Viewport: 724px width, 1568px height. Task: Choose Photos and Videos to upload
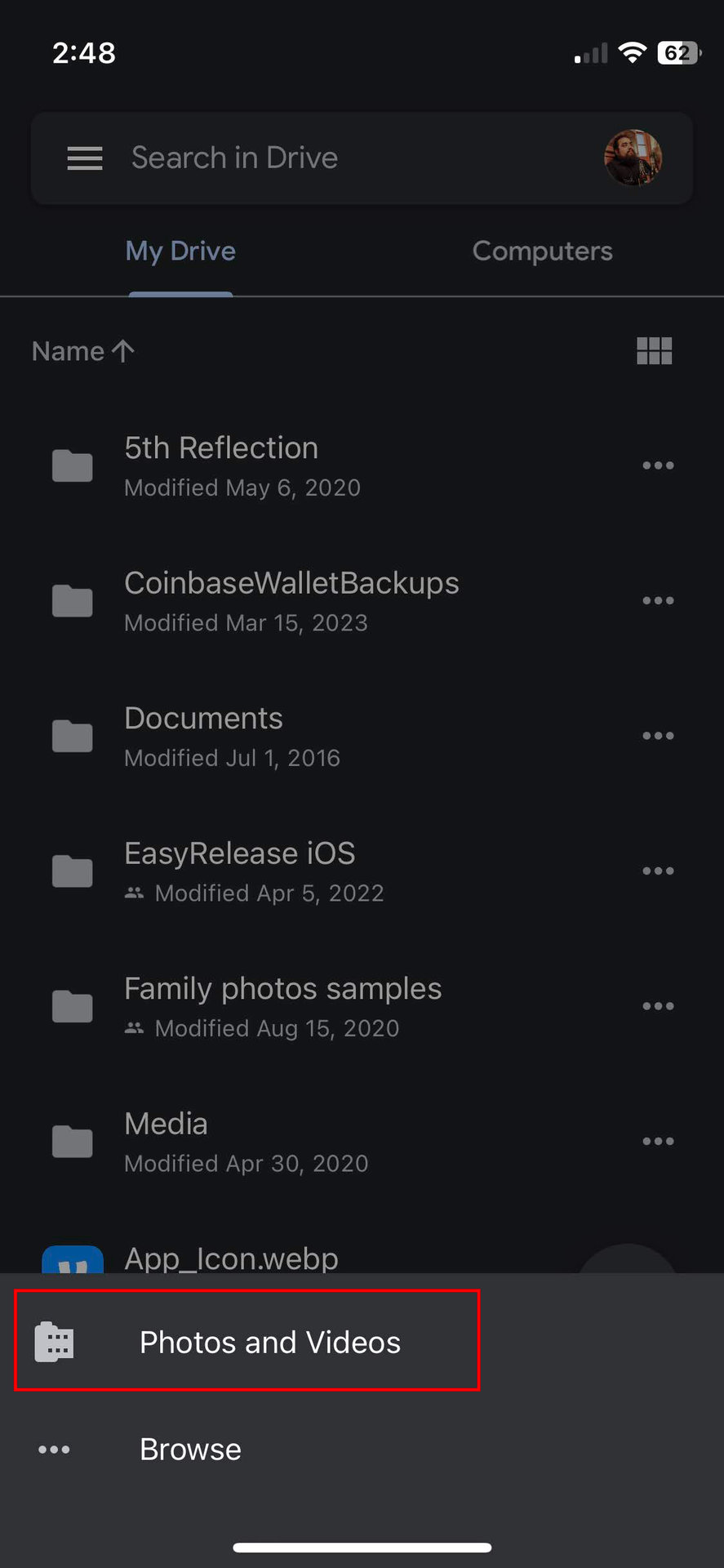[x=269, y=1343]
